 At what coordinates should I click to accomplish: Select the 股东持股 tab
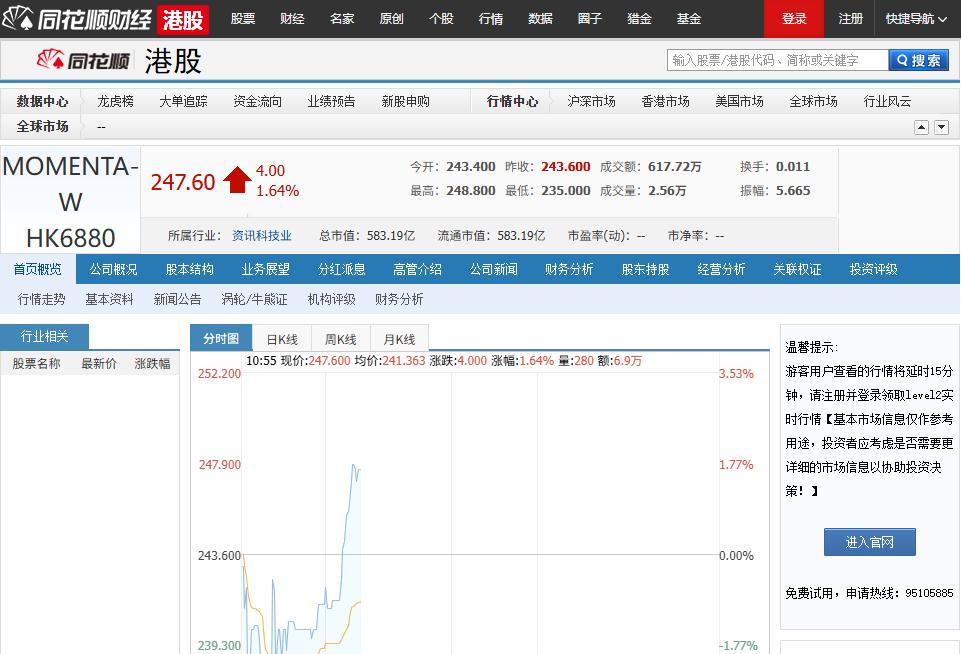[645, 269]
